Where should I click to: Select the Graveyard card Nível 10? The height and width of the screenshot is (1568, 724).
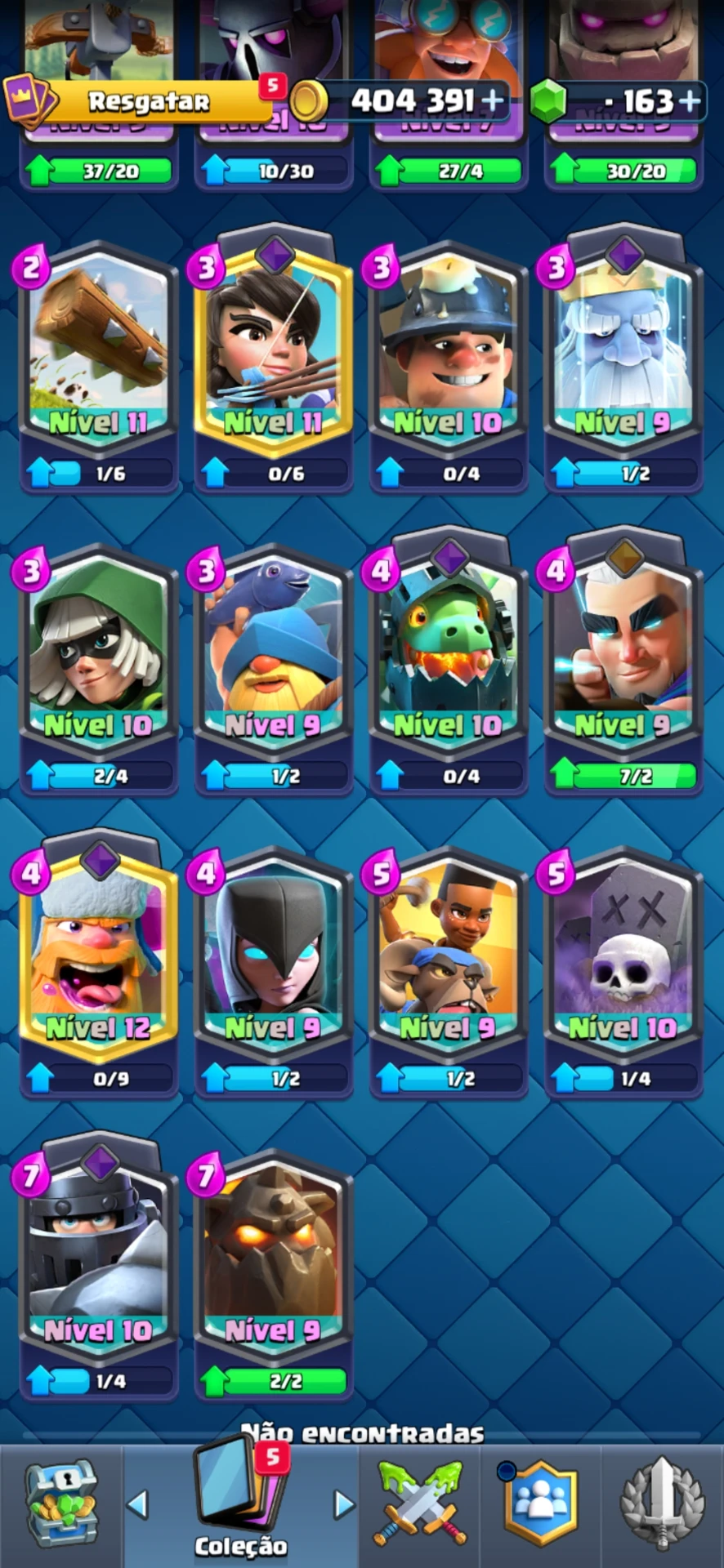pos(623,972)
